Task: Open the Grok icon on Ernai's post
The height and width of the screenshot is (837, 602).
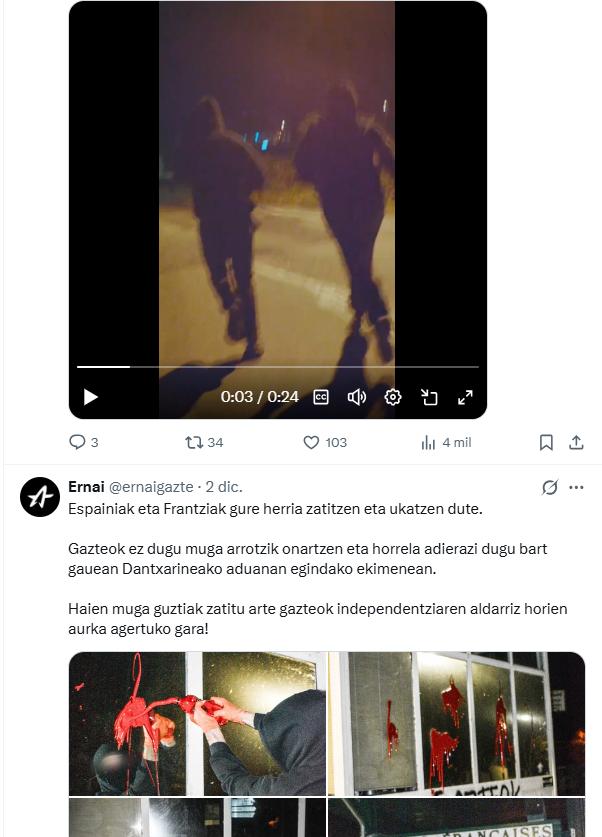Action: click(549, 488)
